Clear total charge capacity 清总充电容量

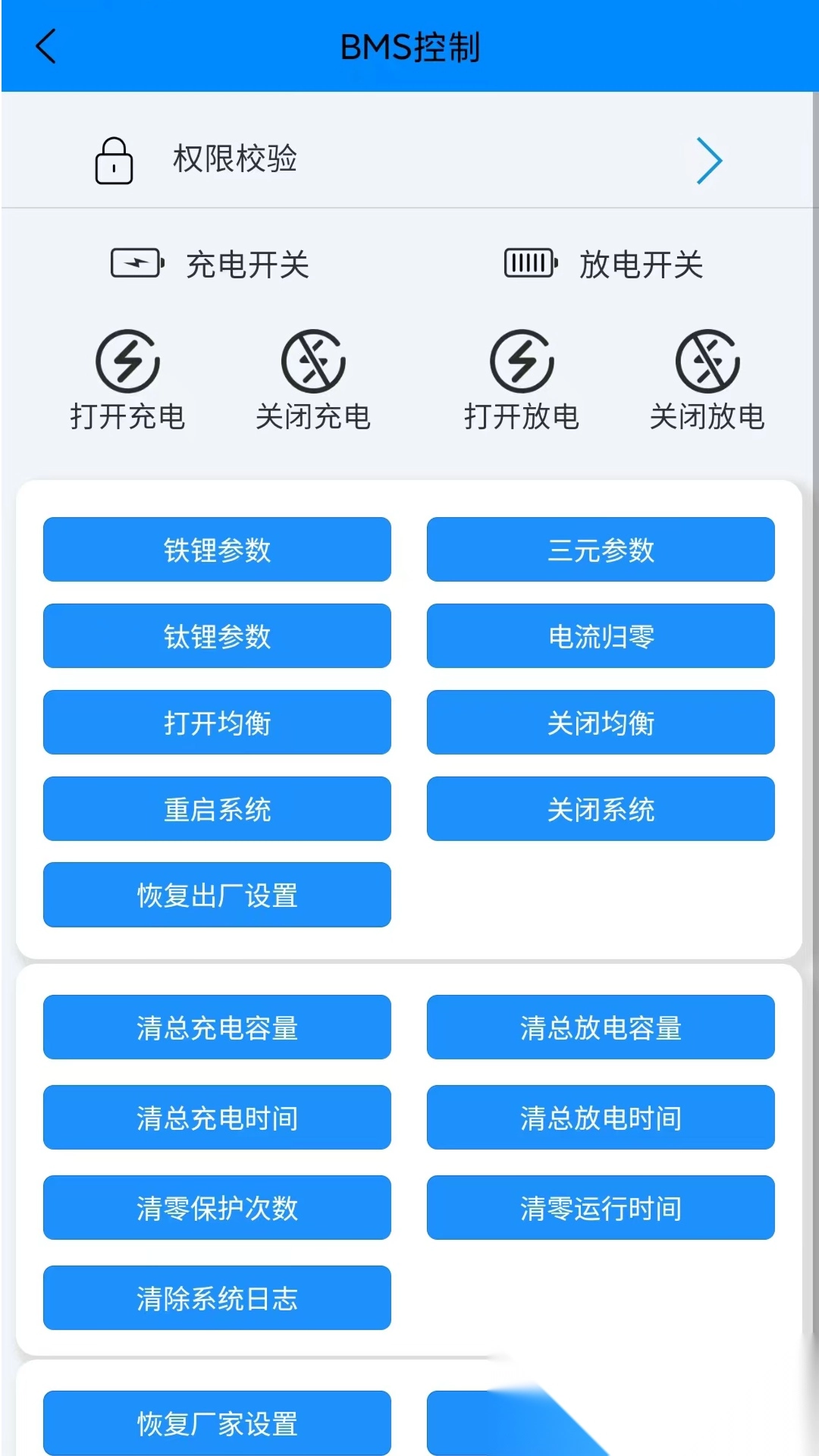pyautogui.click(x=217, y=1028)
